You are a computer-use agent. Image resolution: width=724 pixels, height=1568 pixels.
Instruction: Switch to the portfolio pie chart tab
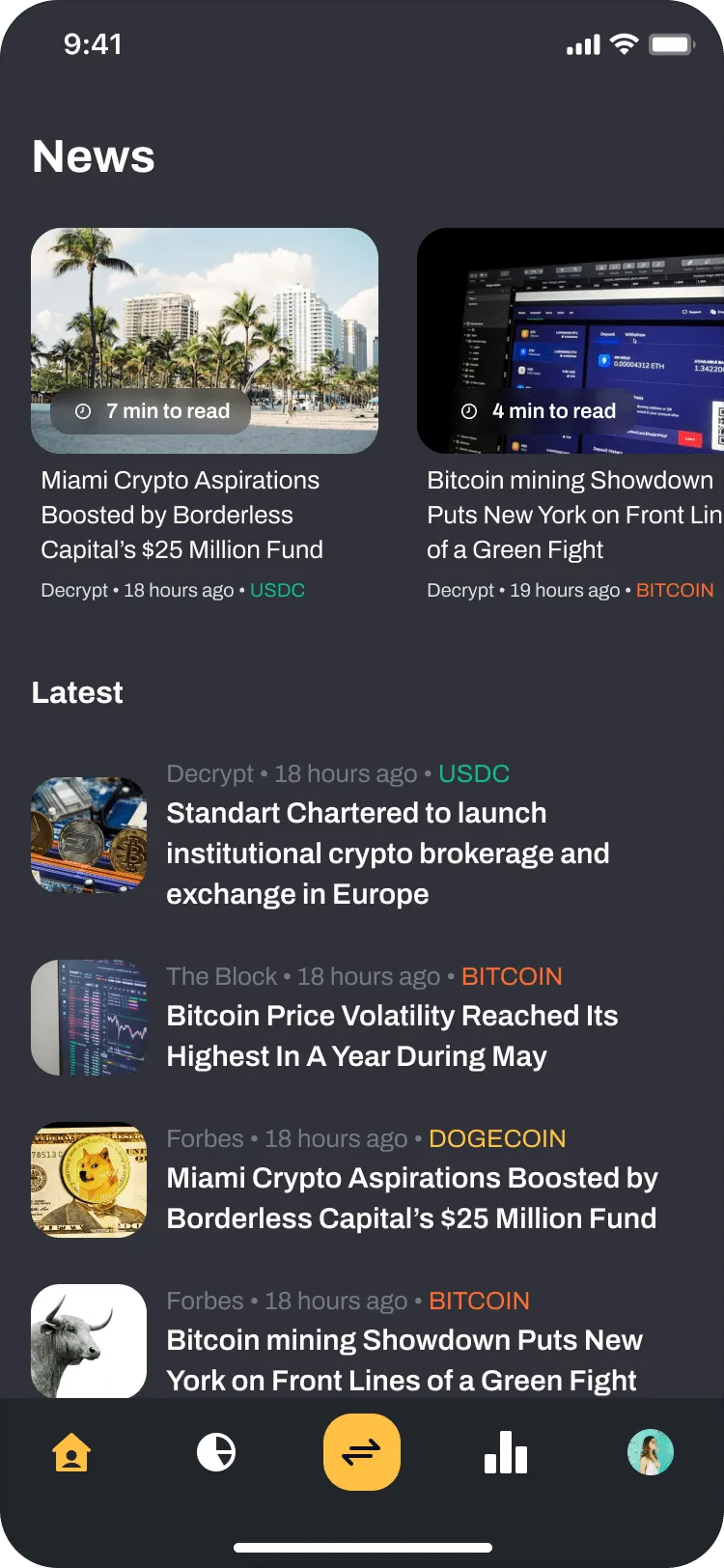[216, 1452]
